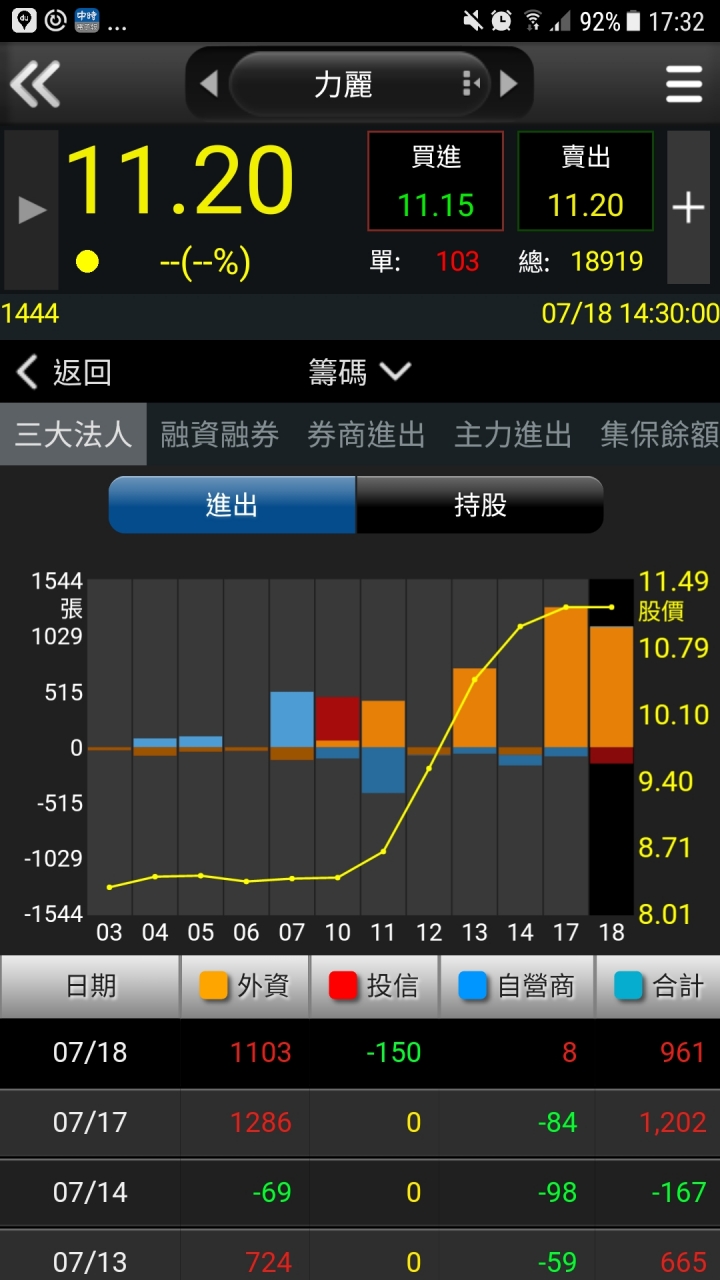Screen dimensions: 720x1280
Task: Go to next stock with right arrow
Action: (x=509, y=84)
